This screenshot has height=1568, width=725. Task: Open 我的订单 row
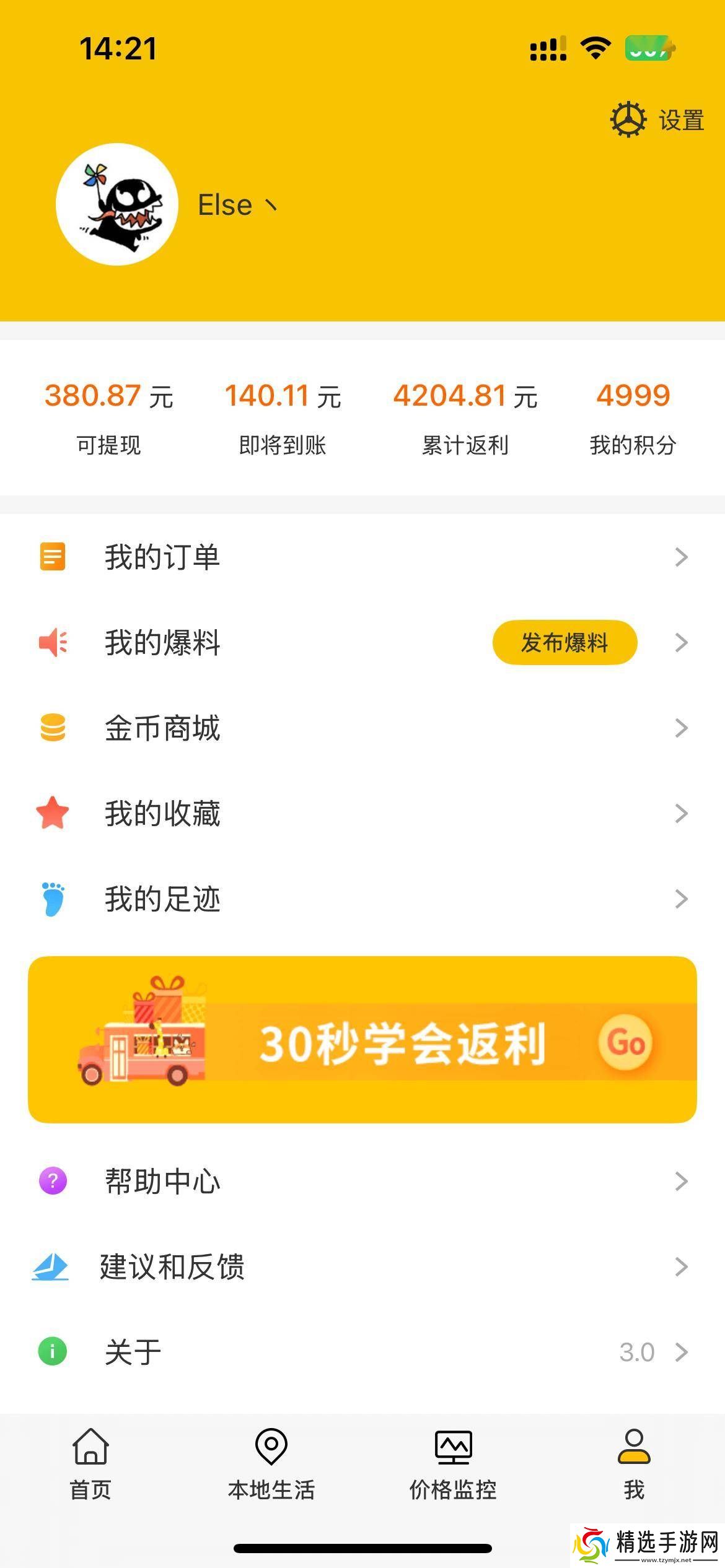tap(362, 557)
